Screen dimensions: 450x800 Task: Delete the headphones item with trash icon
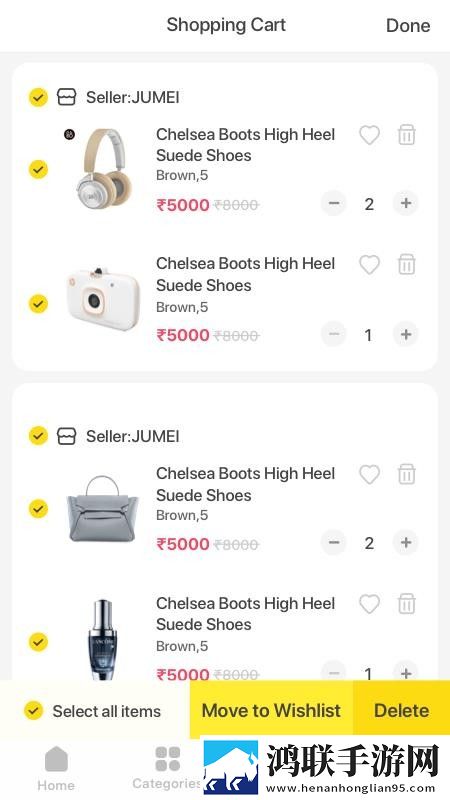(x=407, y=135)
